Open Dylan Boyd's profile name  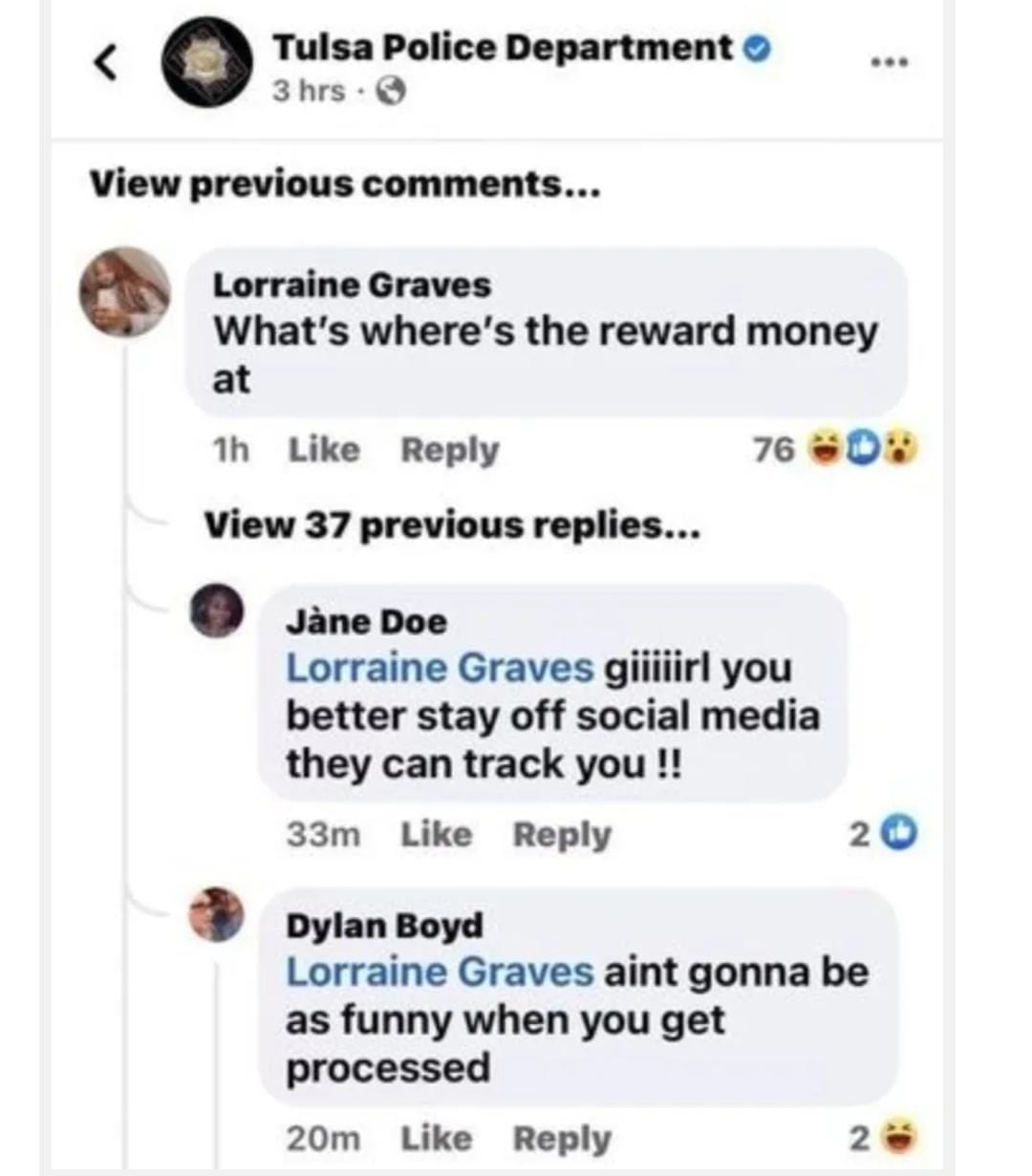pos(384,925)
